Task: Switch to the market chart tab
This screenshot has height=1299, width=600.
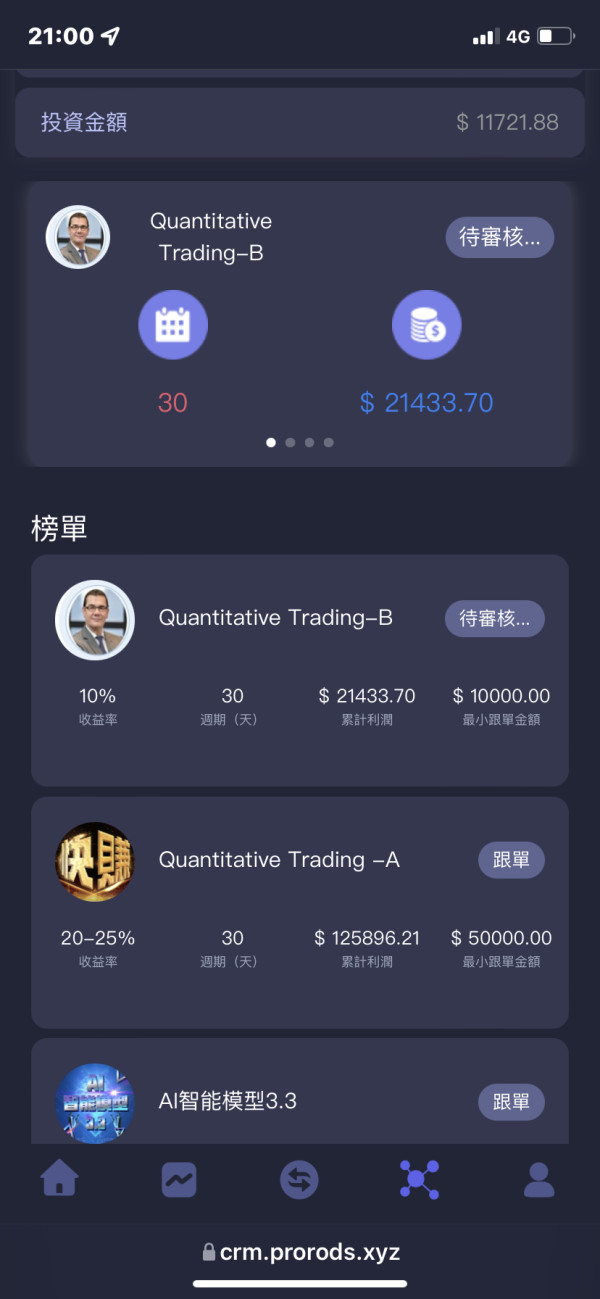Action: pyautogui.click(x=179, y=1179)
